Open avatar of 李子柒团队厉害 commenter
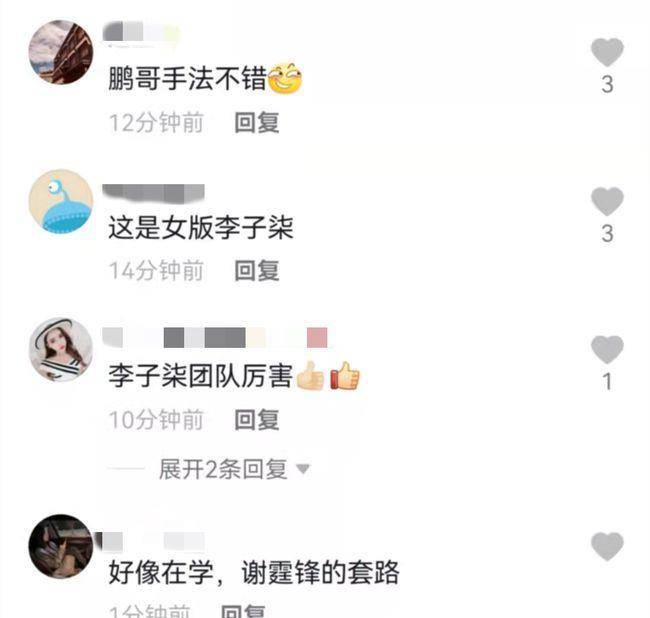Screen dimensions: 650x618 [x=60, y=349]
